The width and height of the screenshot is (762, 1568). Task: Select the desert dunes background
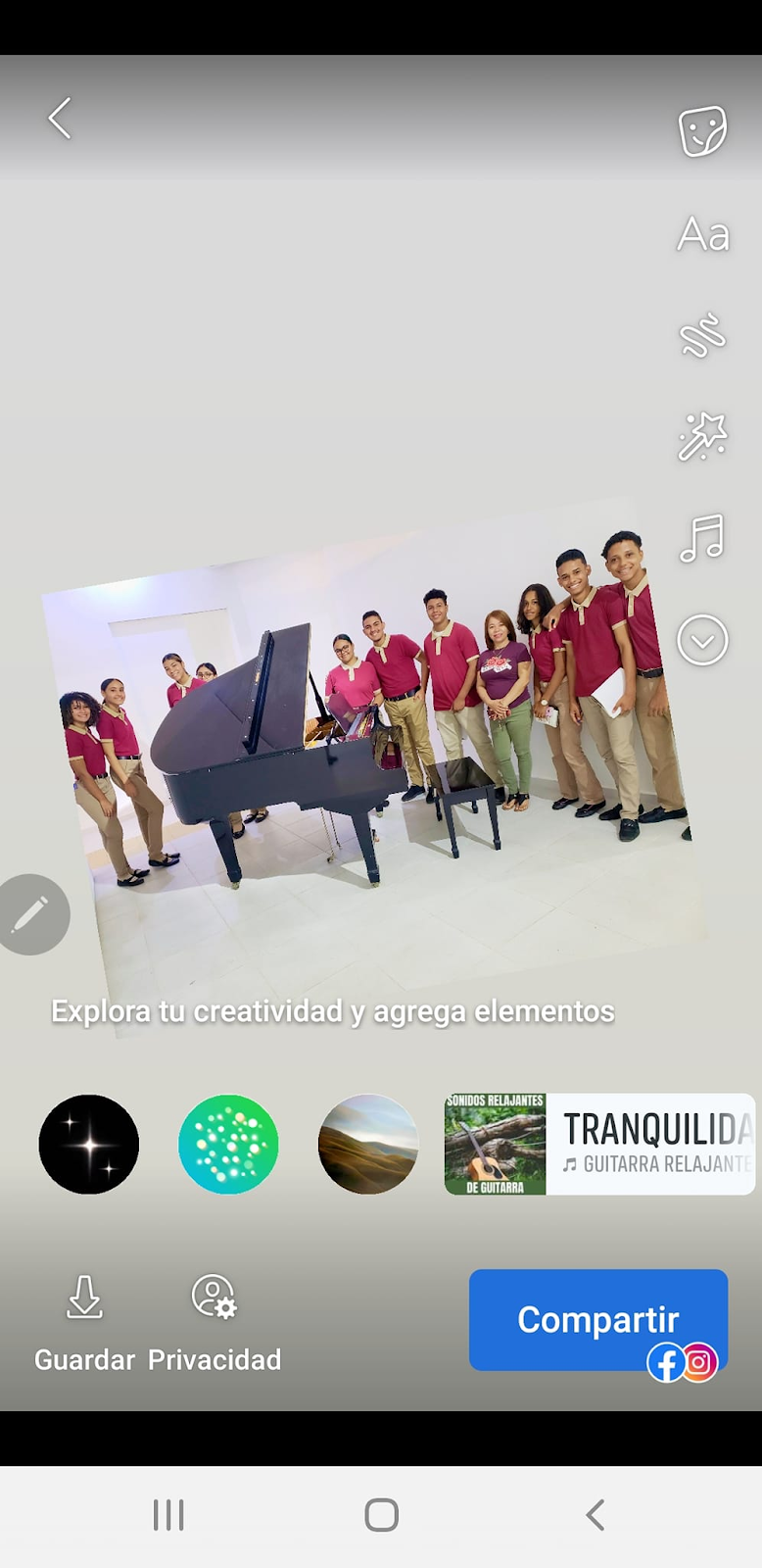(x=368, y=1144)
